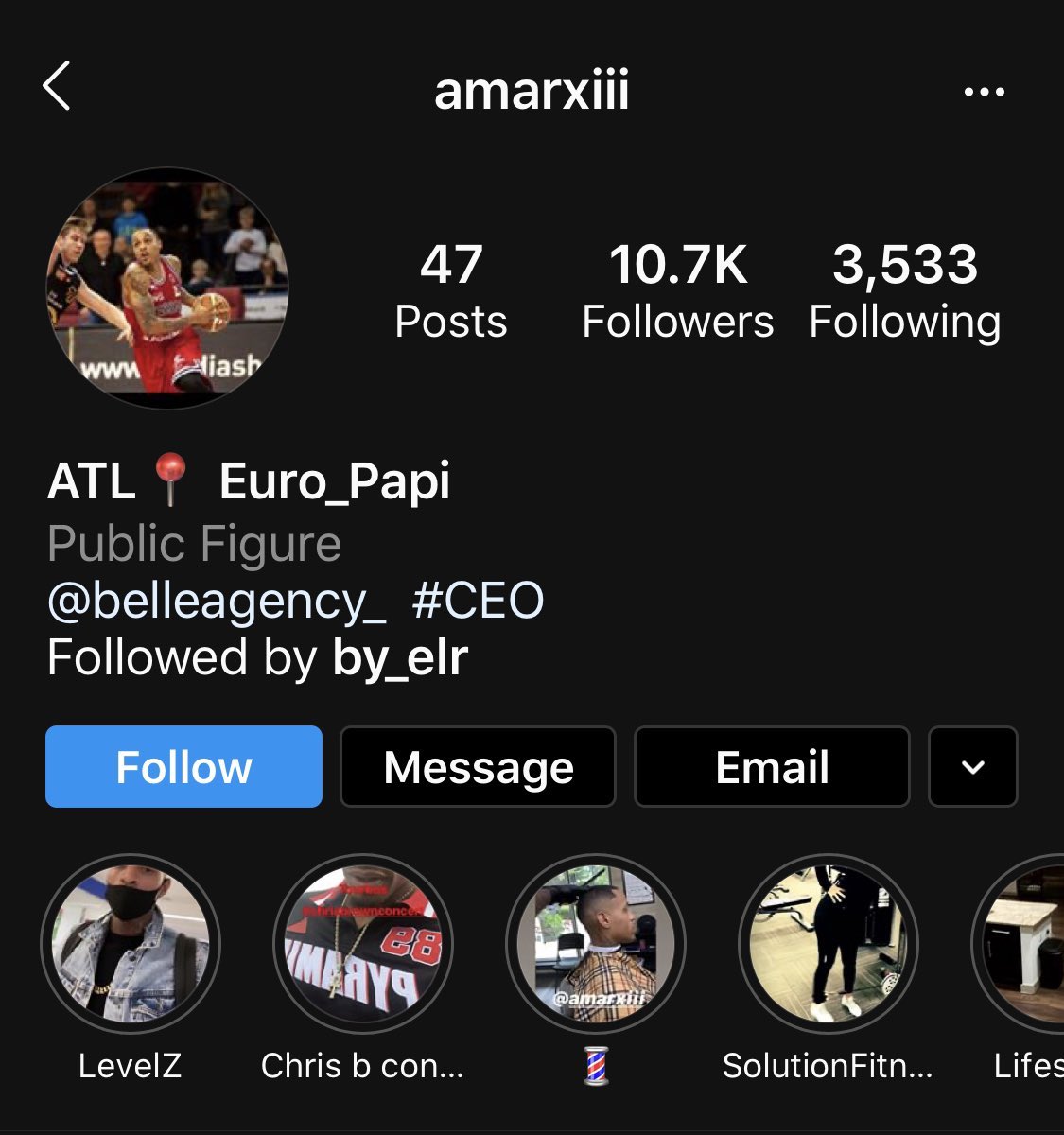Viewport: 1064px width, 1135px height.
Task: Expand suggested accounts with the chevron button
Action: tap(972, 767)
